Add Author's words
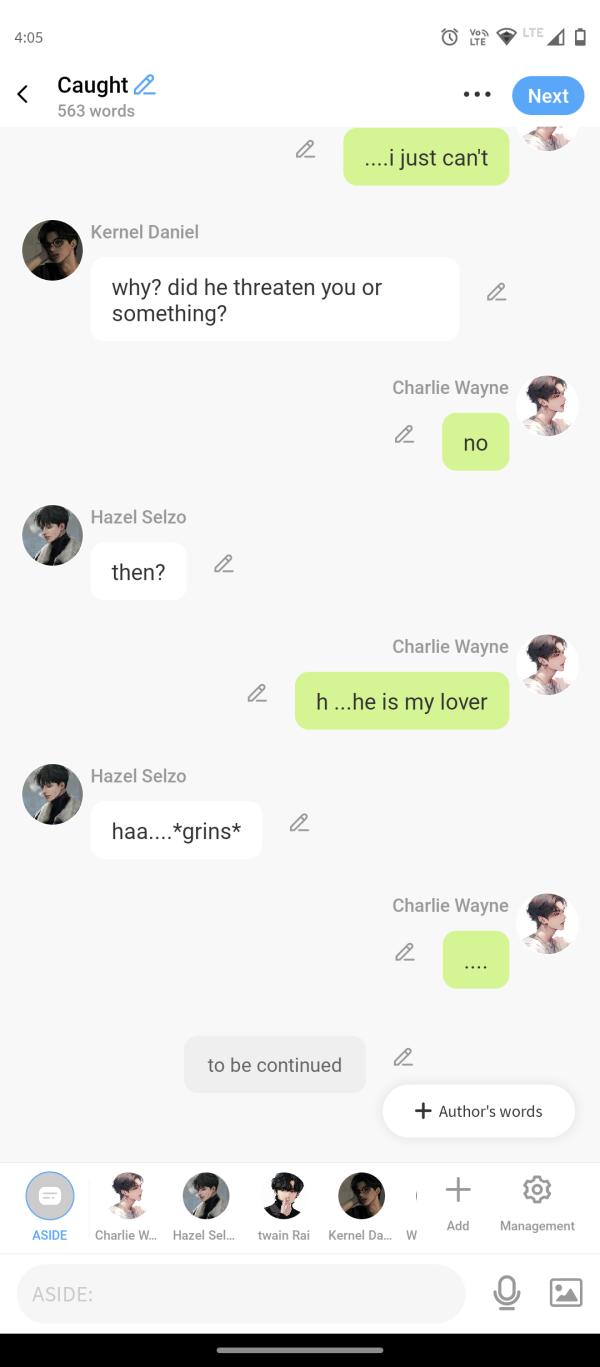 pyautogui.click(x=478, y=1111)
